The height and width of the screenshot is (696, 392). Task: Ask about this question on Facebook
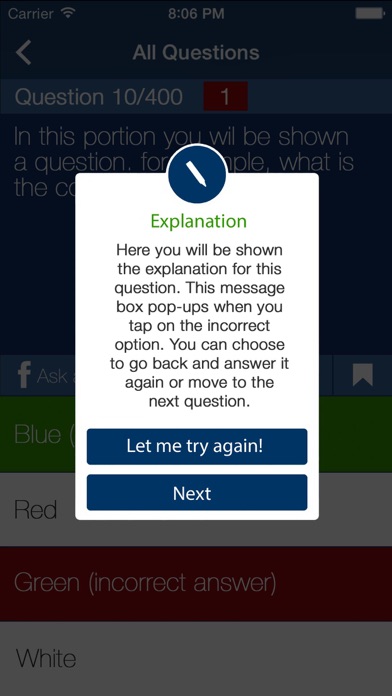[44, 375]
